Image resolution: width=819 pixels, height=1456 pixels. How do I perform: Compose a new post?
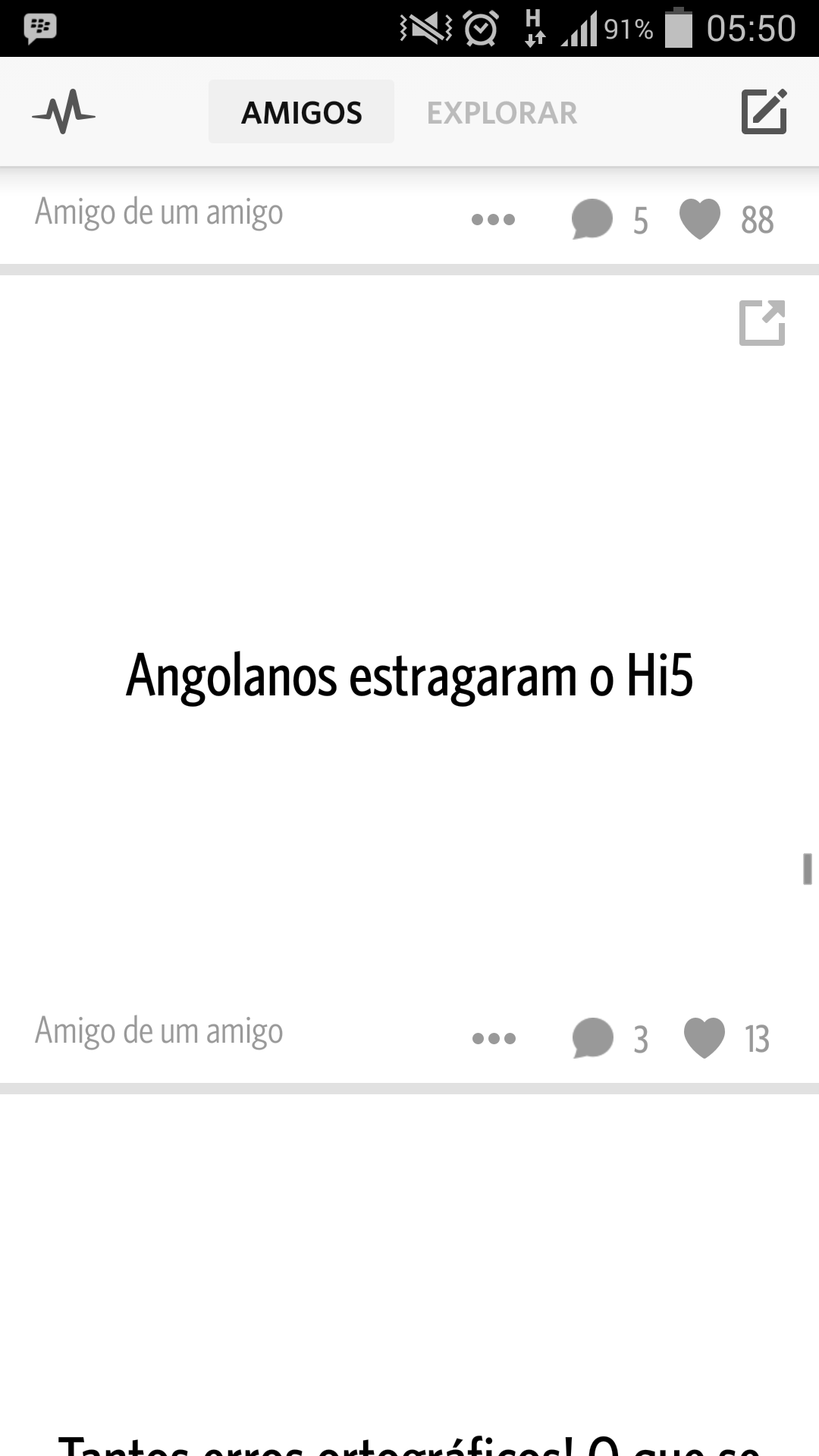tap(764, 111)
